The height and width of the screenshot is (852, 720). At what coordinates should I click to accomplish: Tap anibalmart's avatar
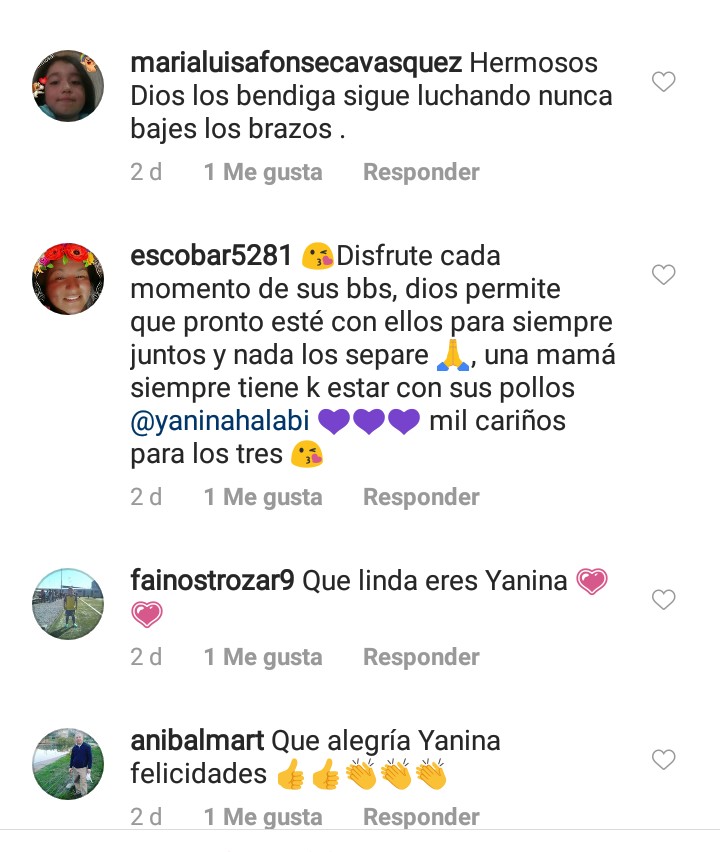(x=68, y=764)
